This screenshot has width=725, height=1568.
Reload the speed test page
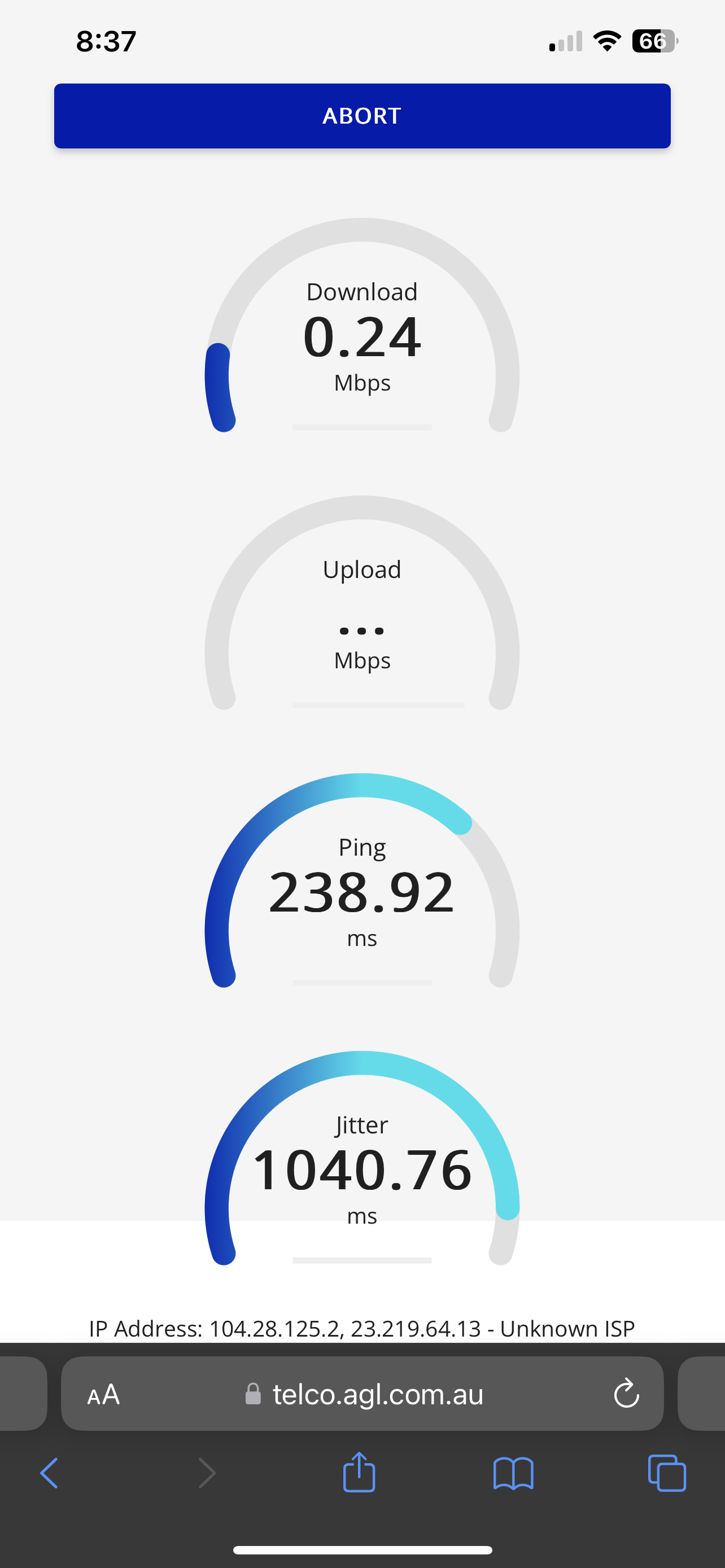tap(626, 1395)
